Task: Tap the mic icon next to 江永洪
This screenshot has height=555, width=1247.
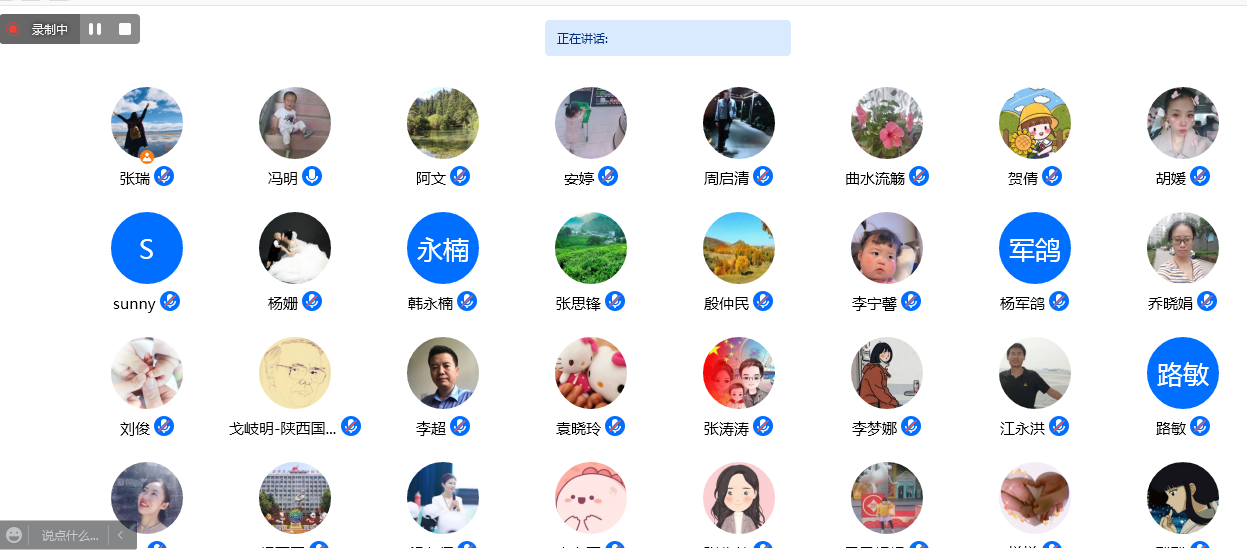Action: click(1059, 427)
